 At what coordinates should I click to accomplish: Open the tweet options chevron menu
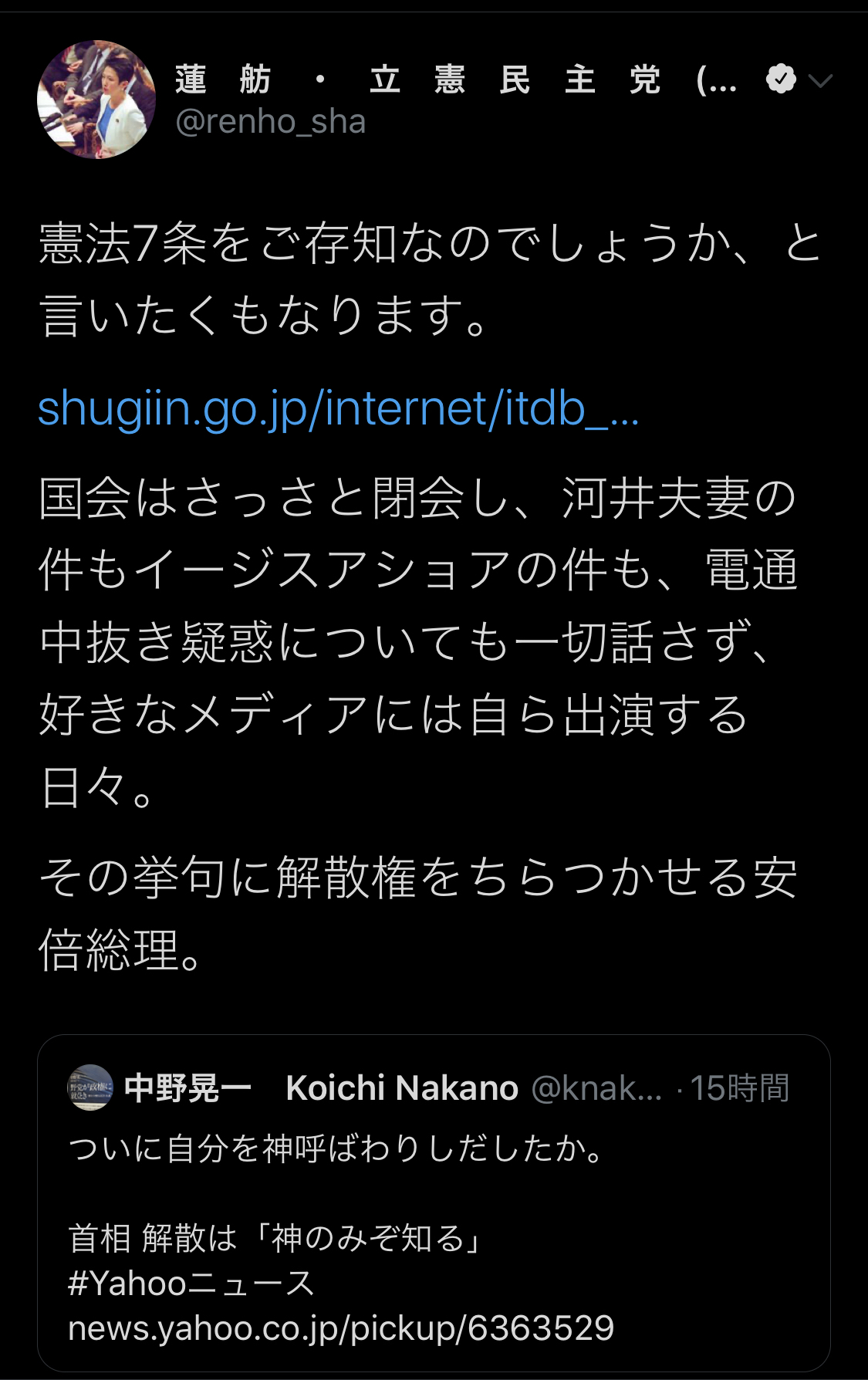[820, 80]
